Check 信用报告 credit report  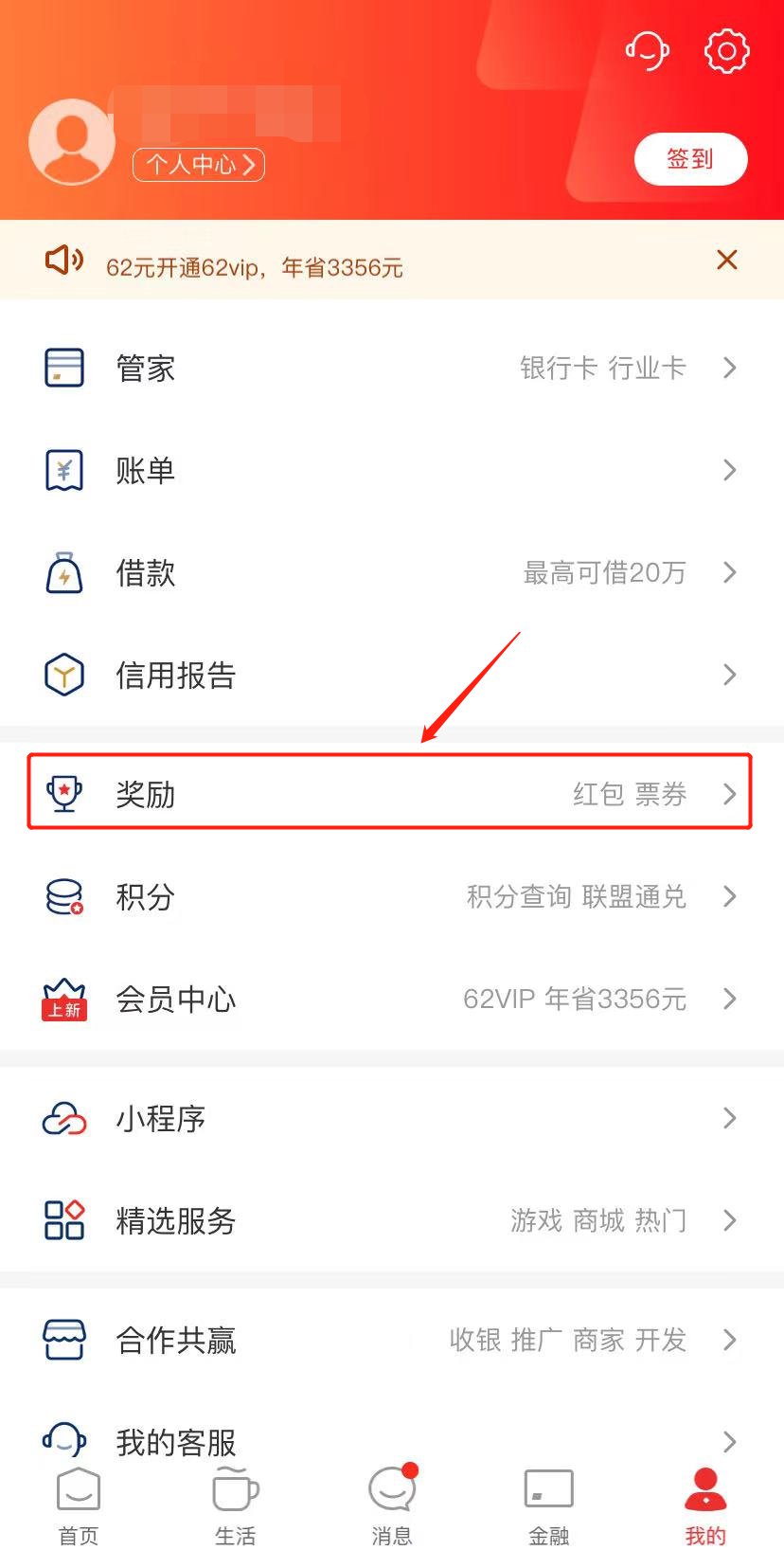pyautogui.click(x=392, y=675)
